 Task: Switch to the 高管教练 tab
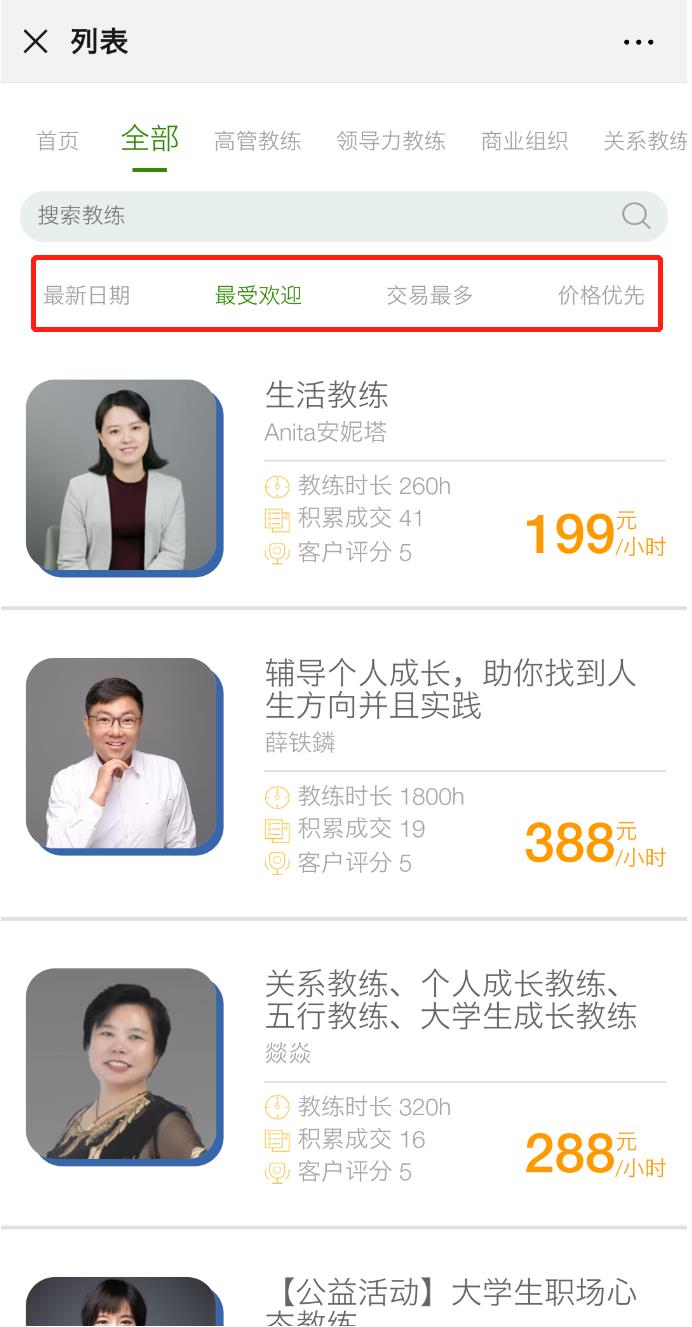point(257,141)
